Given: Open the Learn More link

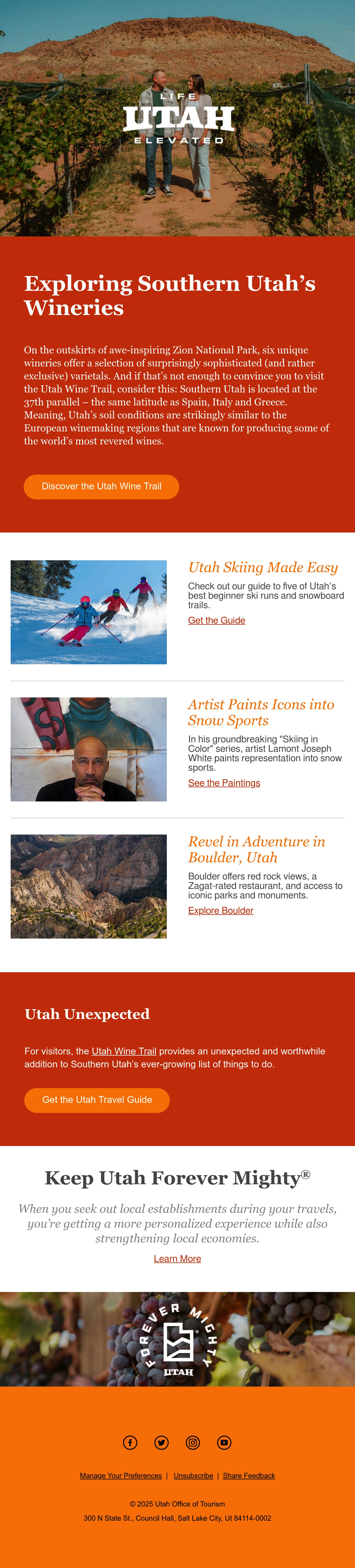Looking at the screenshot, I should (177, 1259).
